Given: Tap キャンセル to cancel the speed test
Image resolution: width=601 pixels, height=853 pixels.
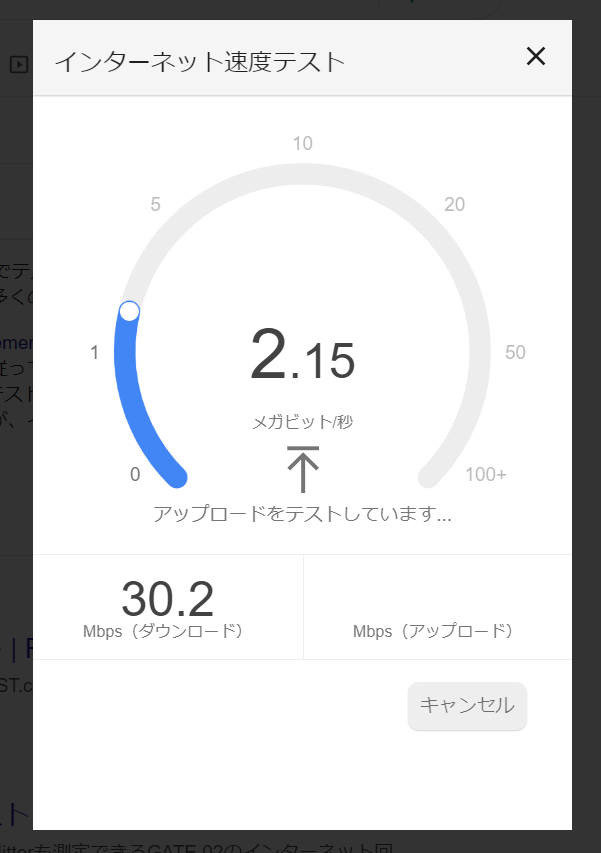Looking at the screenshot, I should click(467, 706).
